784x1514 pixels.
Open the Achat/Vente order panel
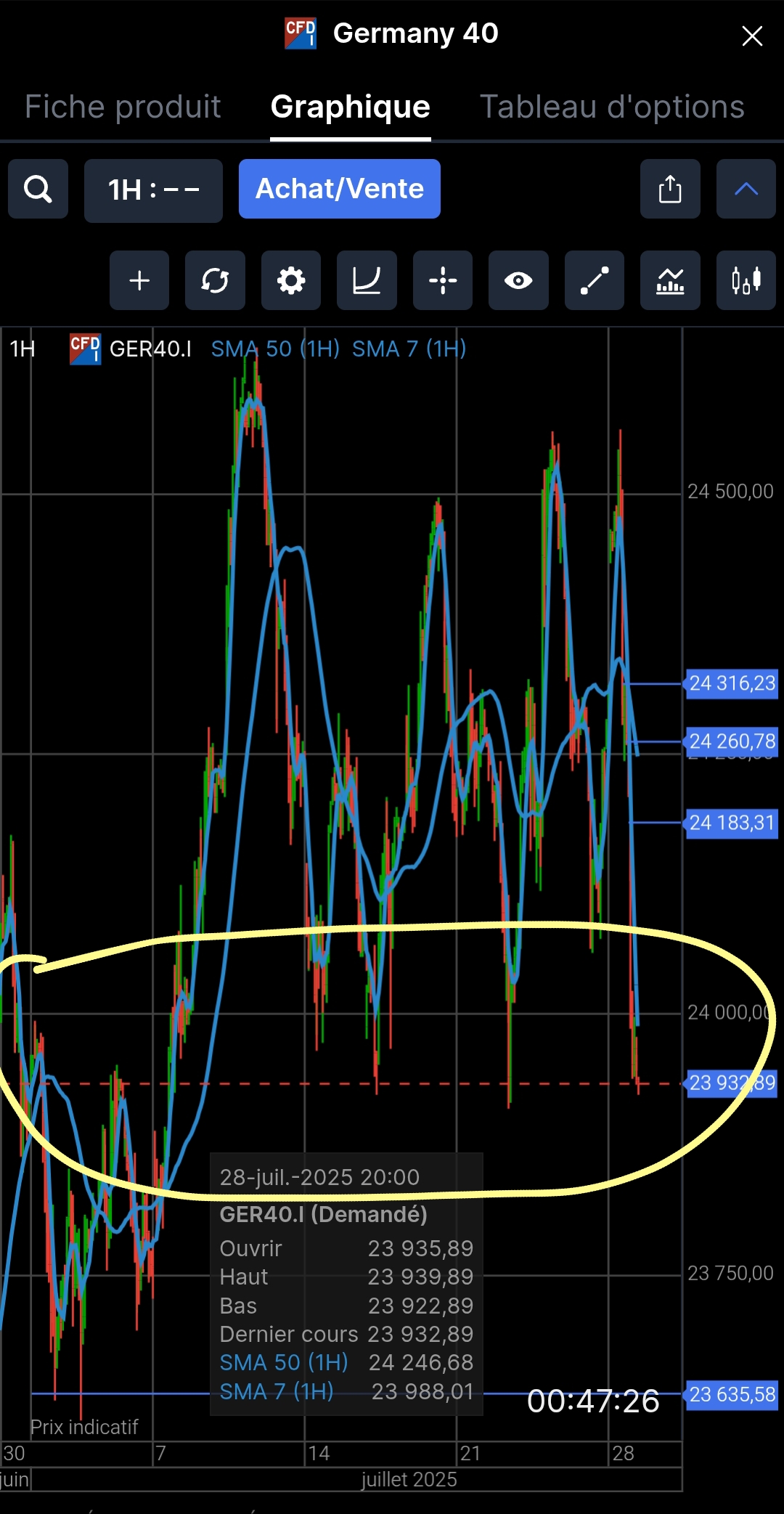(x=339, y=189)
